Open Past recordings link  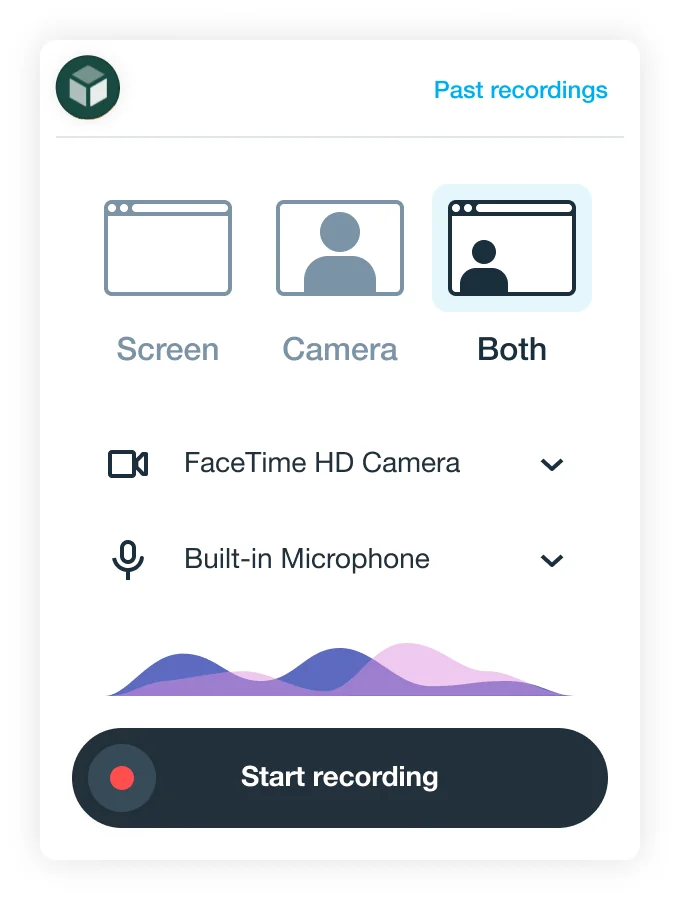(x=520, y=90)
